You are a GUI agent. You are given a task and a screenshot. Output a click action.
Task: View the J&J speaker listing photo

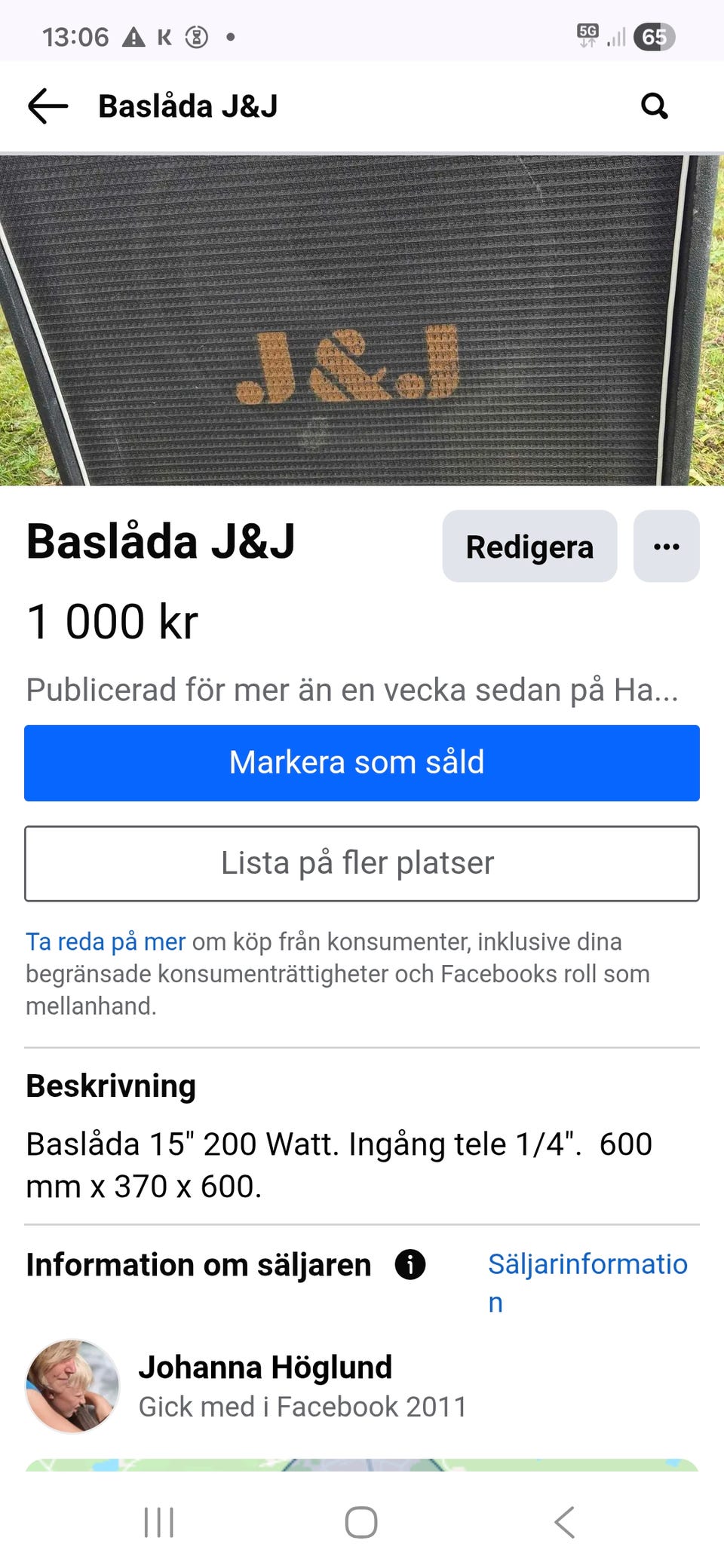click(362, 320)
